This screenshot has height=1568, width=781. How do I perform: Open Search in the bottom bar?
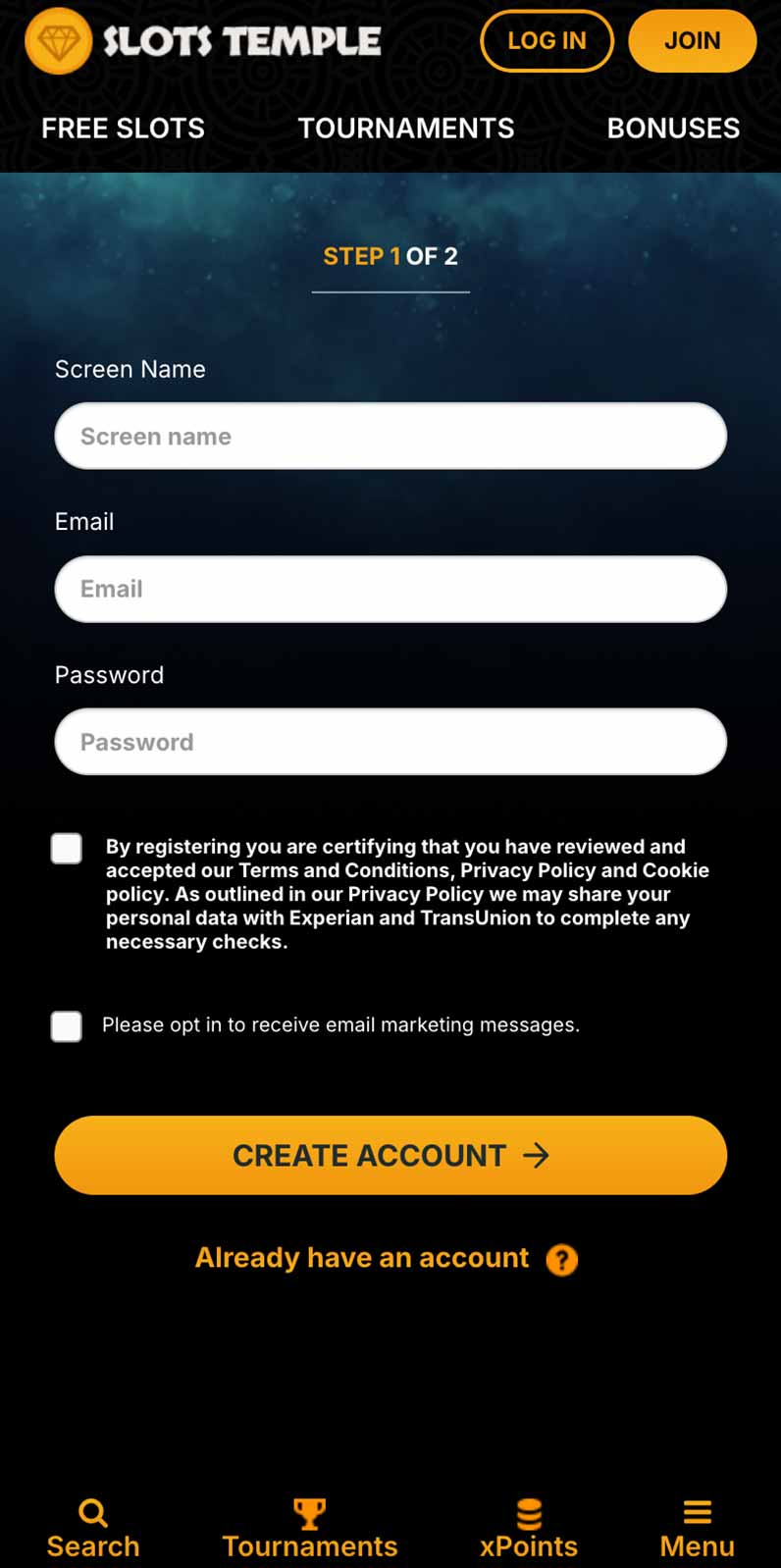tap(93, 1528)
